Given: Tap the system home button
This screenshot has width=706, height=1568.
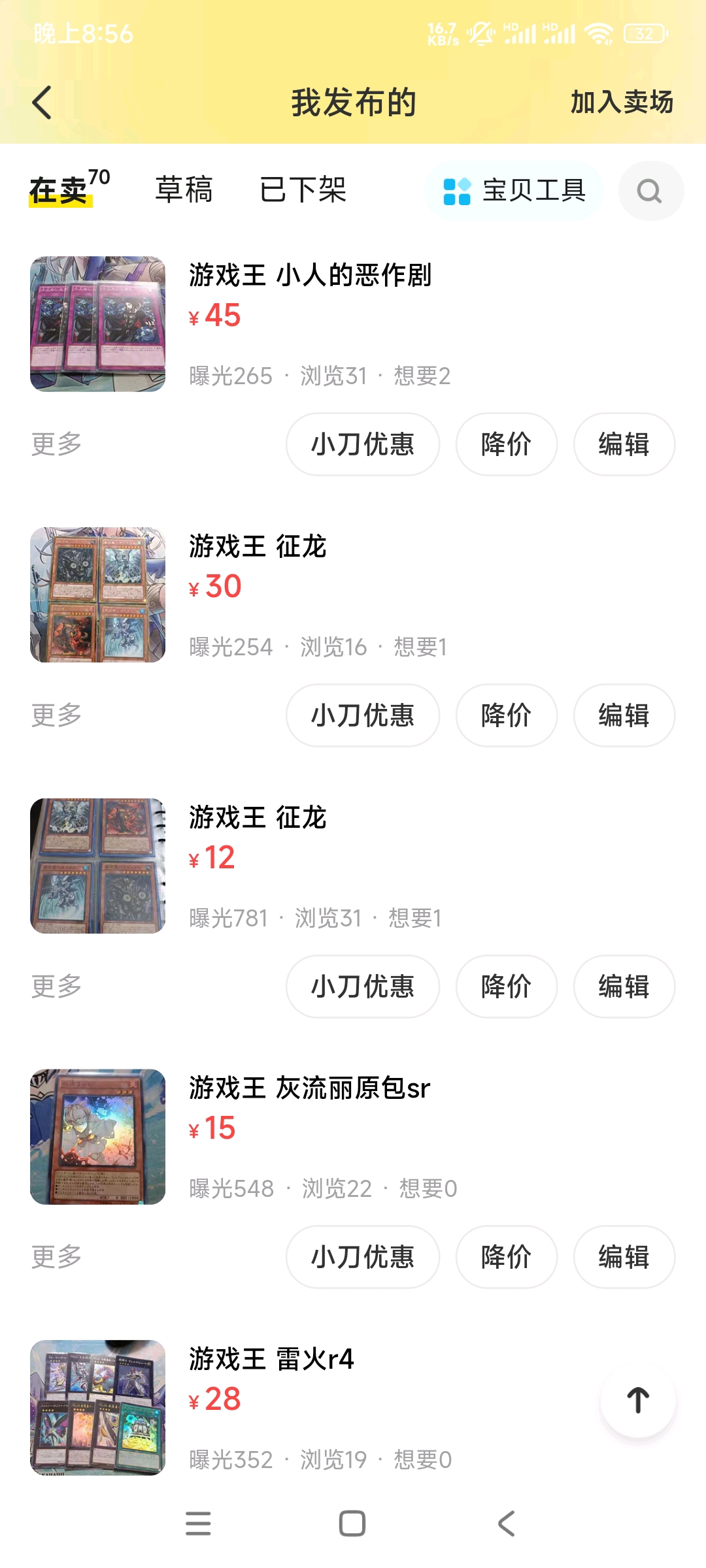Looking at the screenshot, I should click(352, 1524).
